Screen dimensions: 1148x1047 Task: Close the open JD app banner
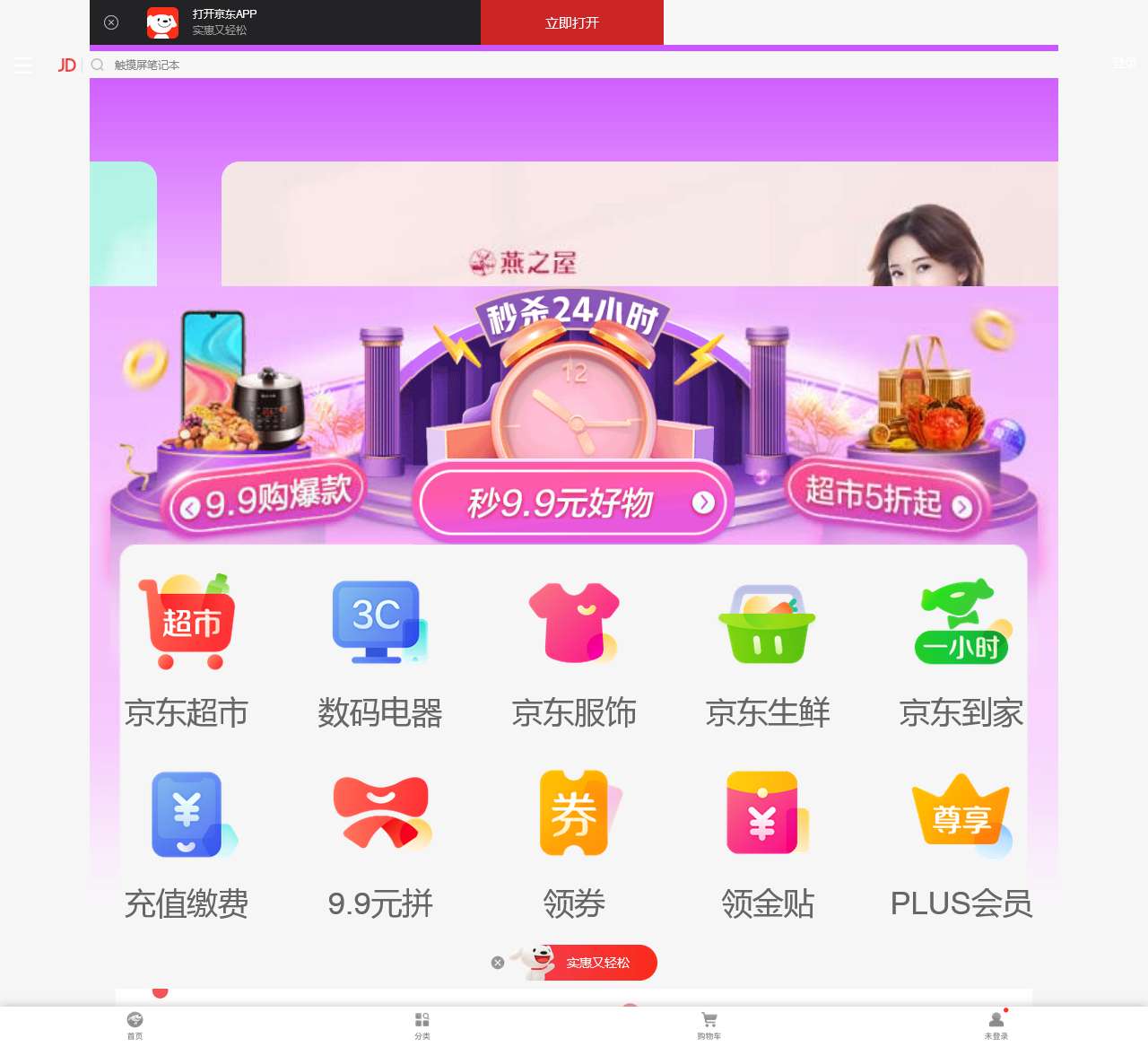click(111, 22)
